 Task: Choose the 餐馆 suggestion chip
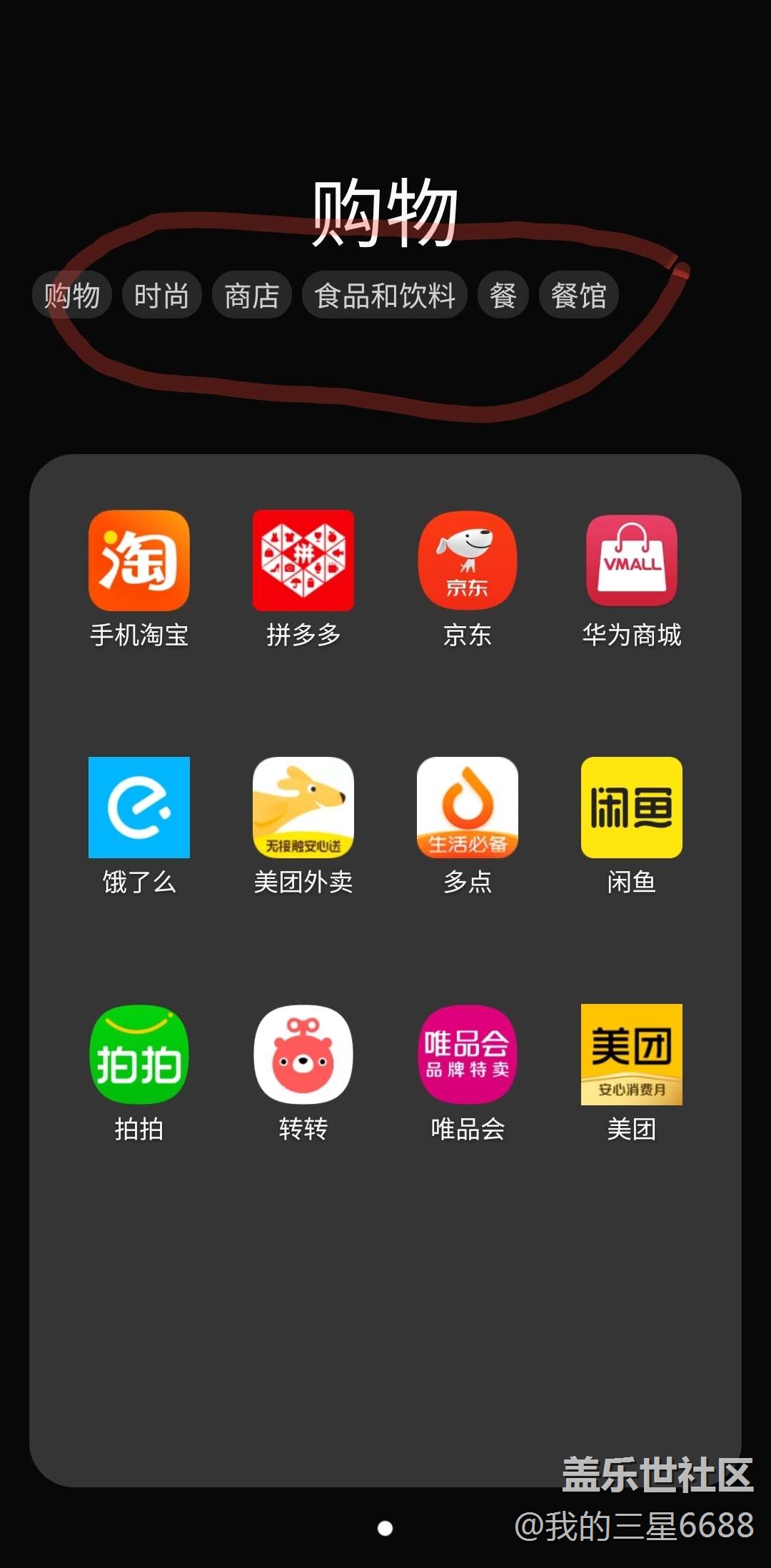[579, 295]
